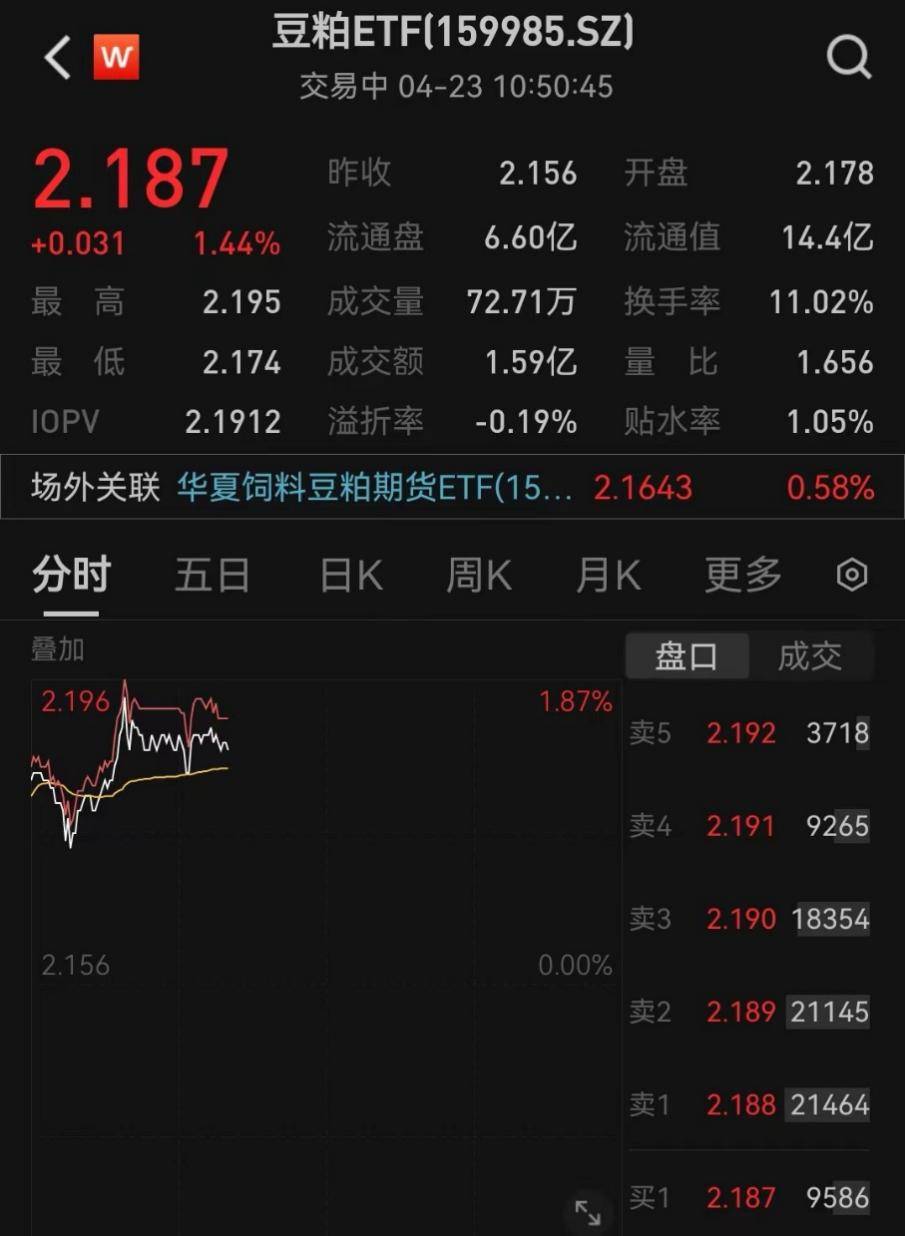Switch to the 成交 panel tab
This screenshot has width=905, height=1236.
812,656
